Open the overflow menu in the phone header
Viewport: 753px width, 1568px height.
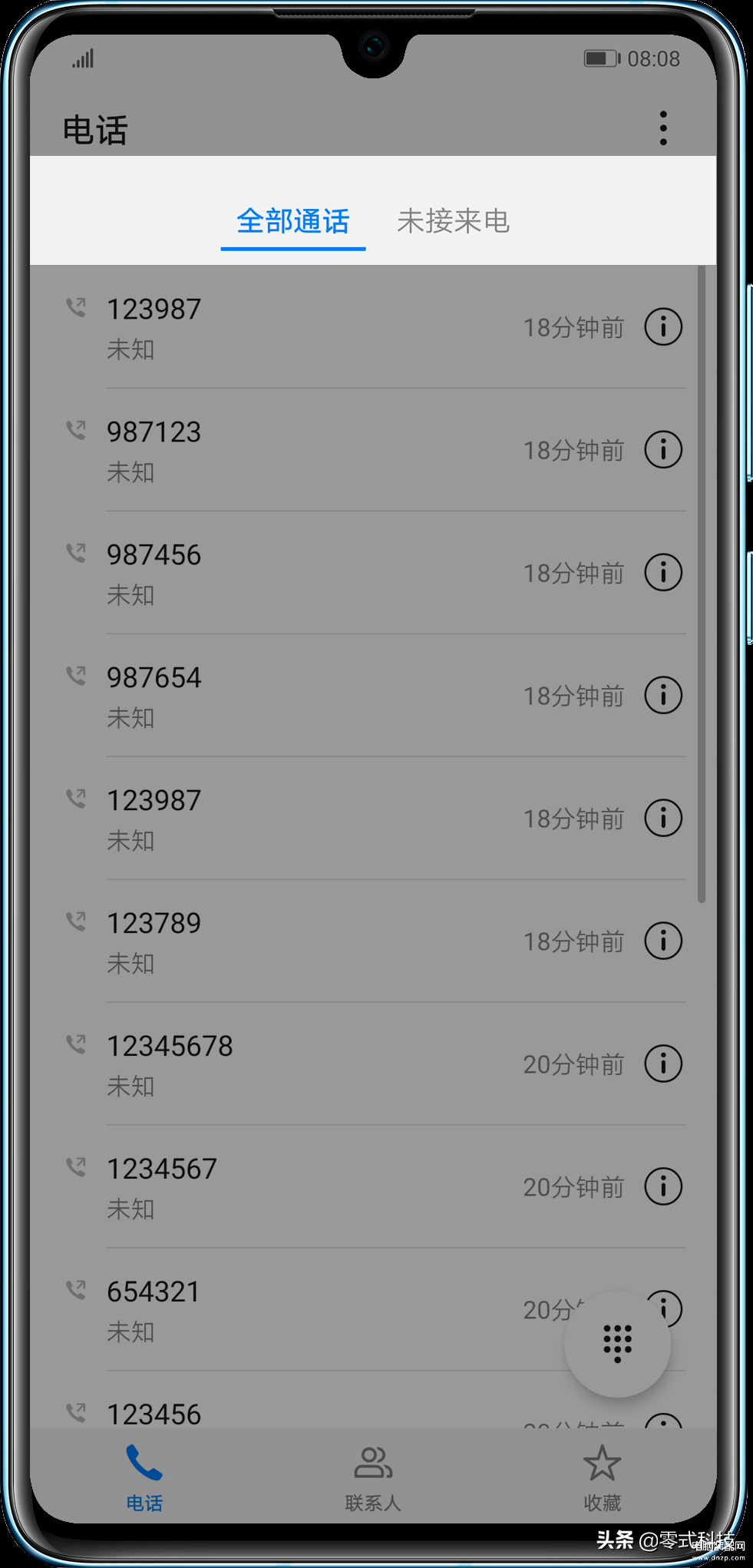coord(663,128)
